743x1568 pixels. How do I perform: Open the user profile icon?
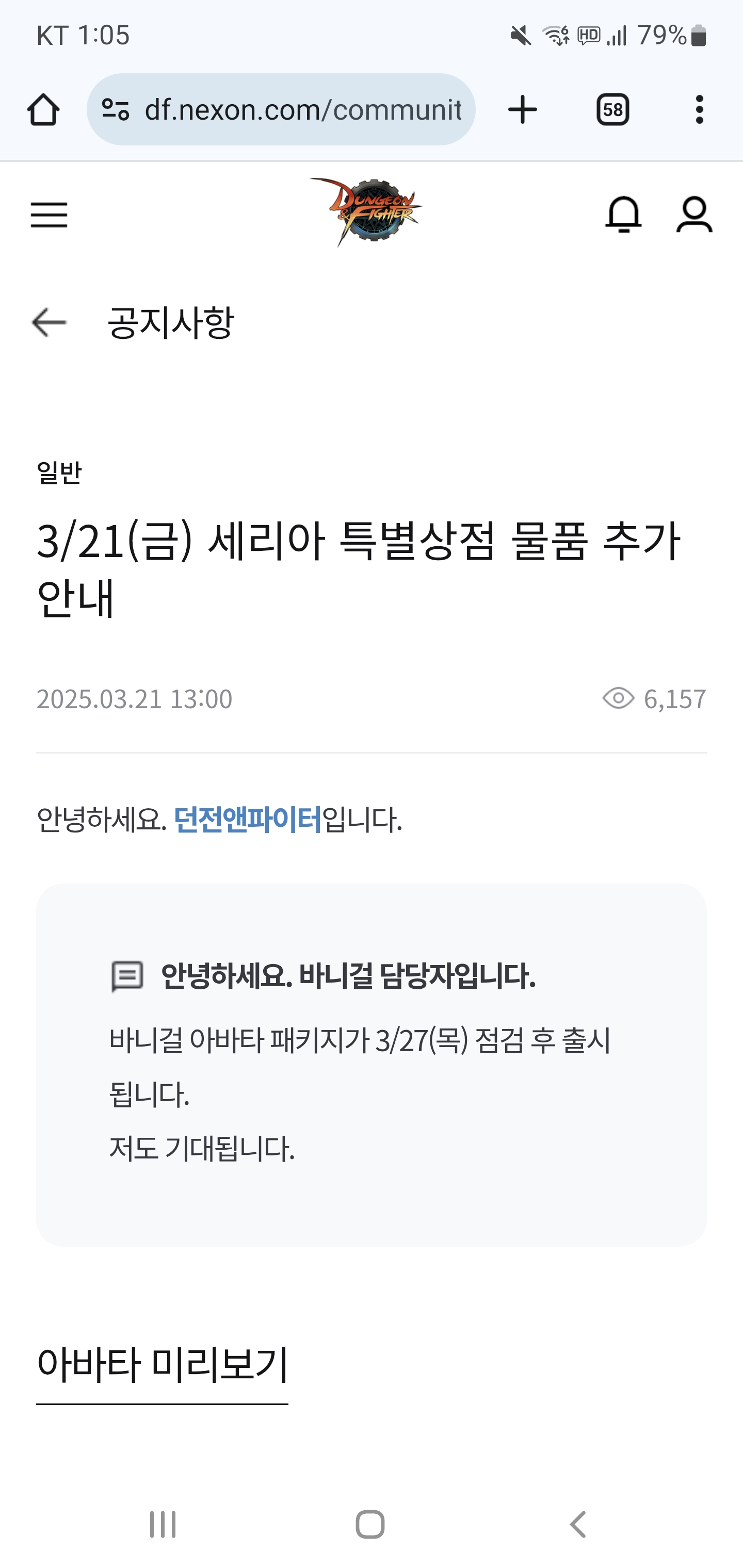pyautogui.click(x=694, y=214)
